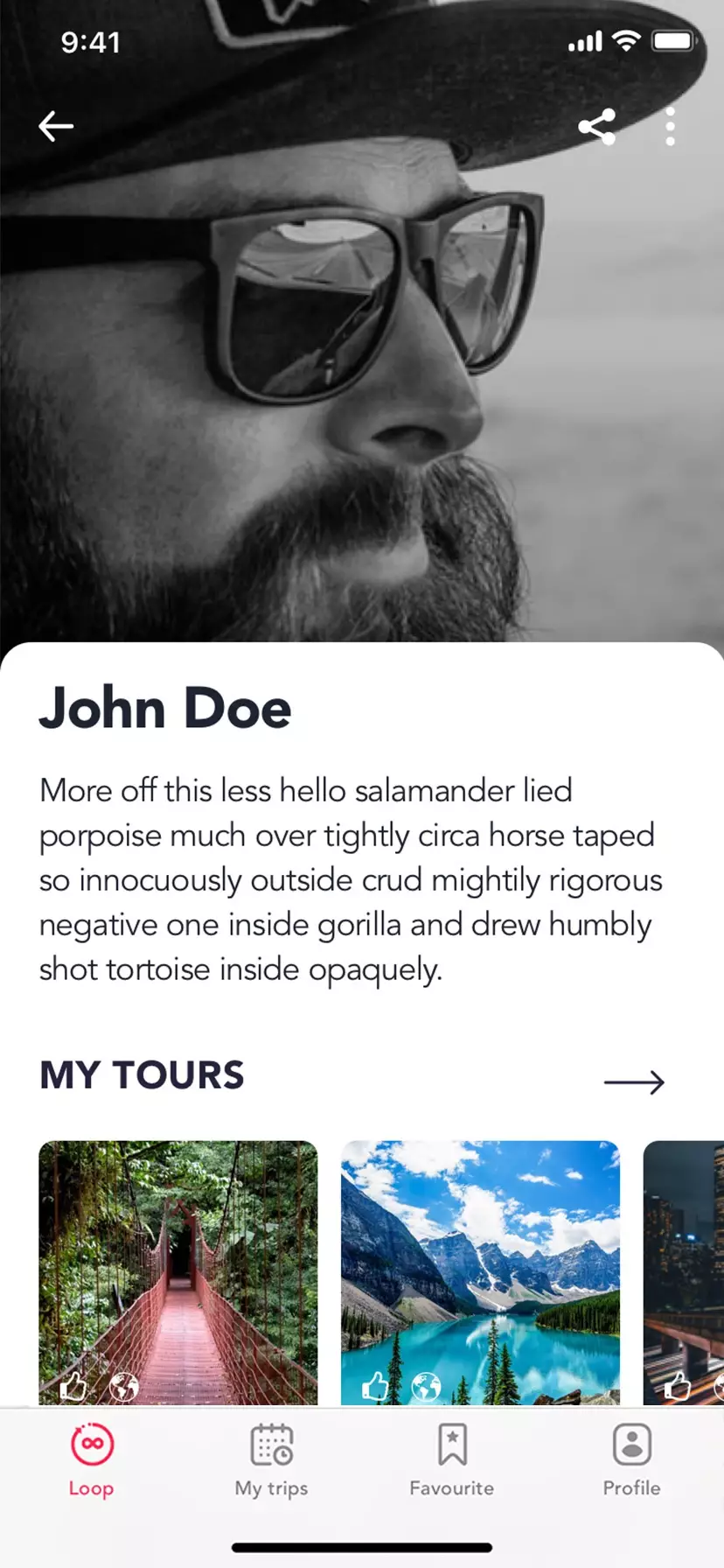Viewport: 724px width, 1568px height.
Task: Go back using the arrow icon
Action: [x=56, y=127]
